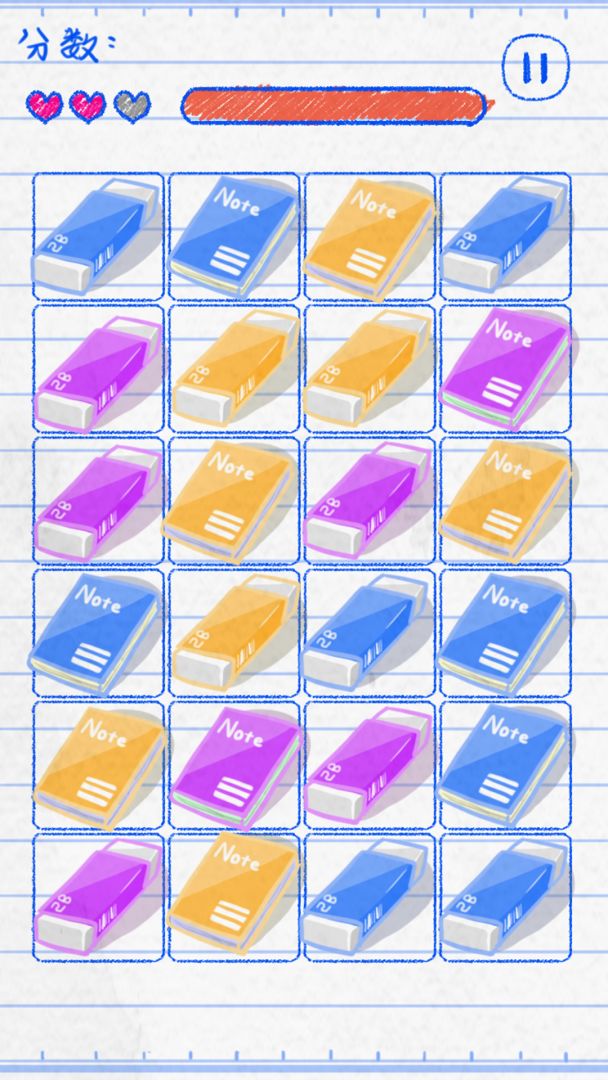This screenshot has width=608, height=1080.
Task: Select the orange notebook in the top row
Action: [x=370, y=237]
